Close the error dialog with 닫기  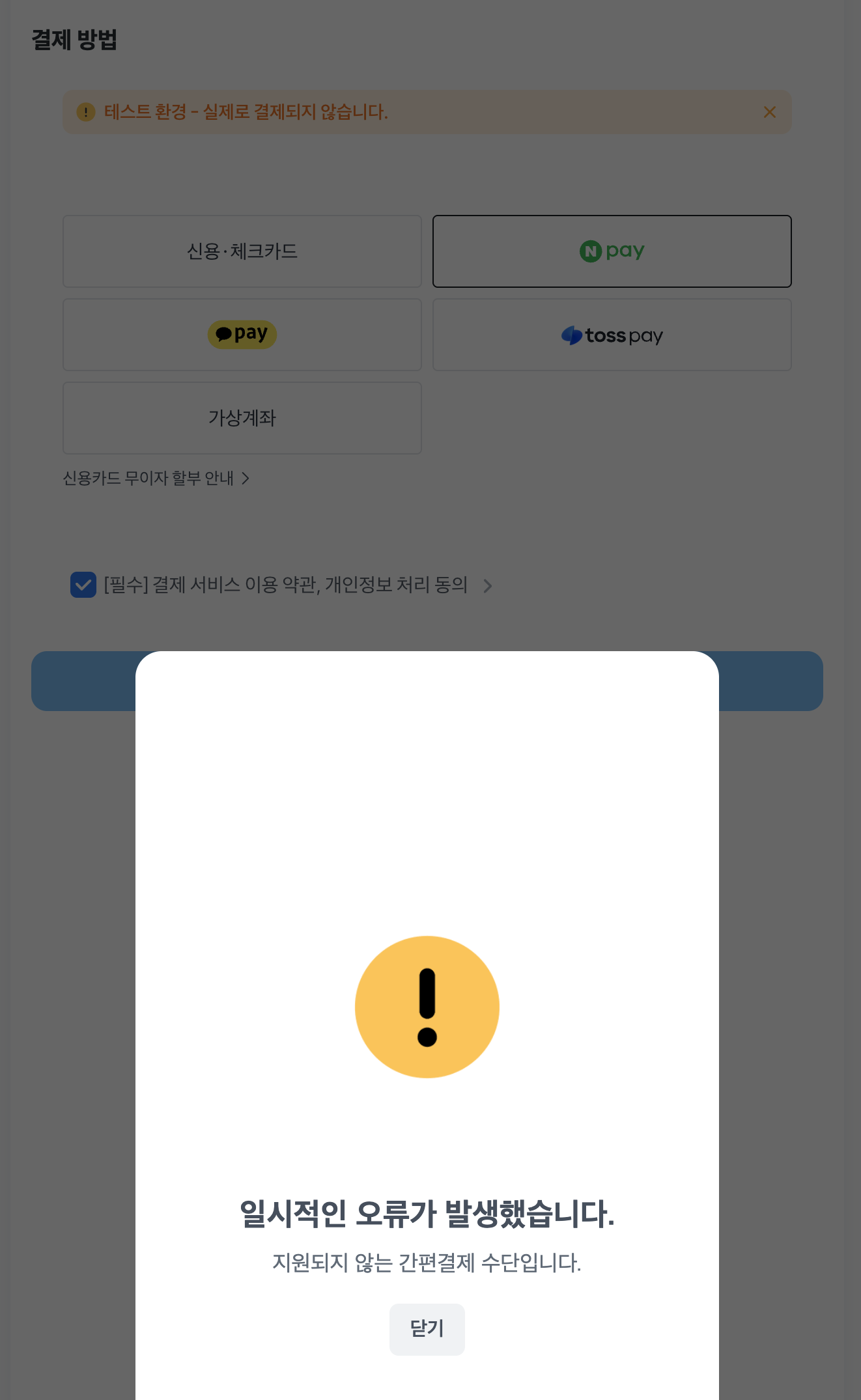click(x=427, y=1329)
